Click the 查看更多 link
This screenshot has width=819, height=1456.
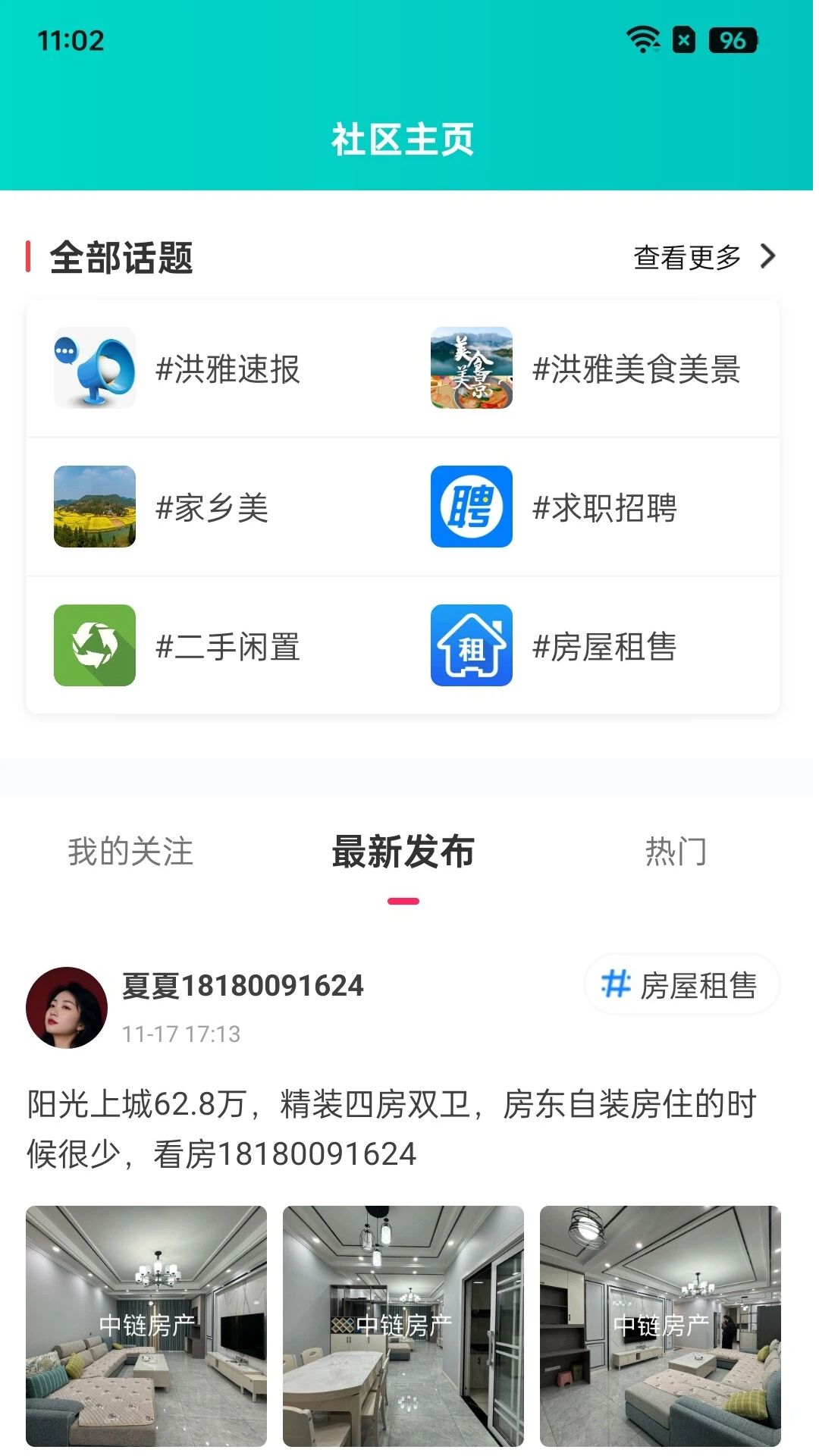[688, 258]
